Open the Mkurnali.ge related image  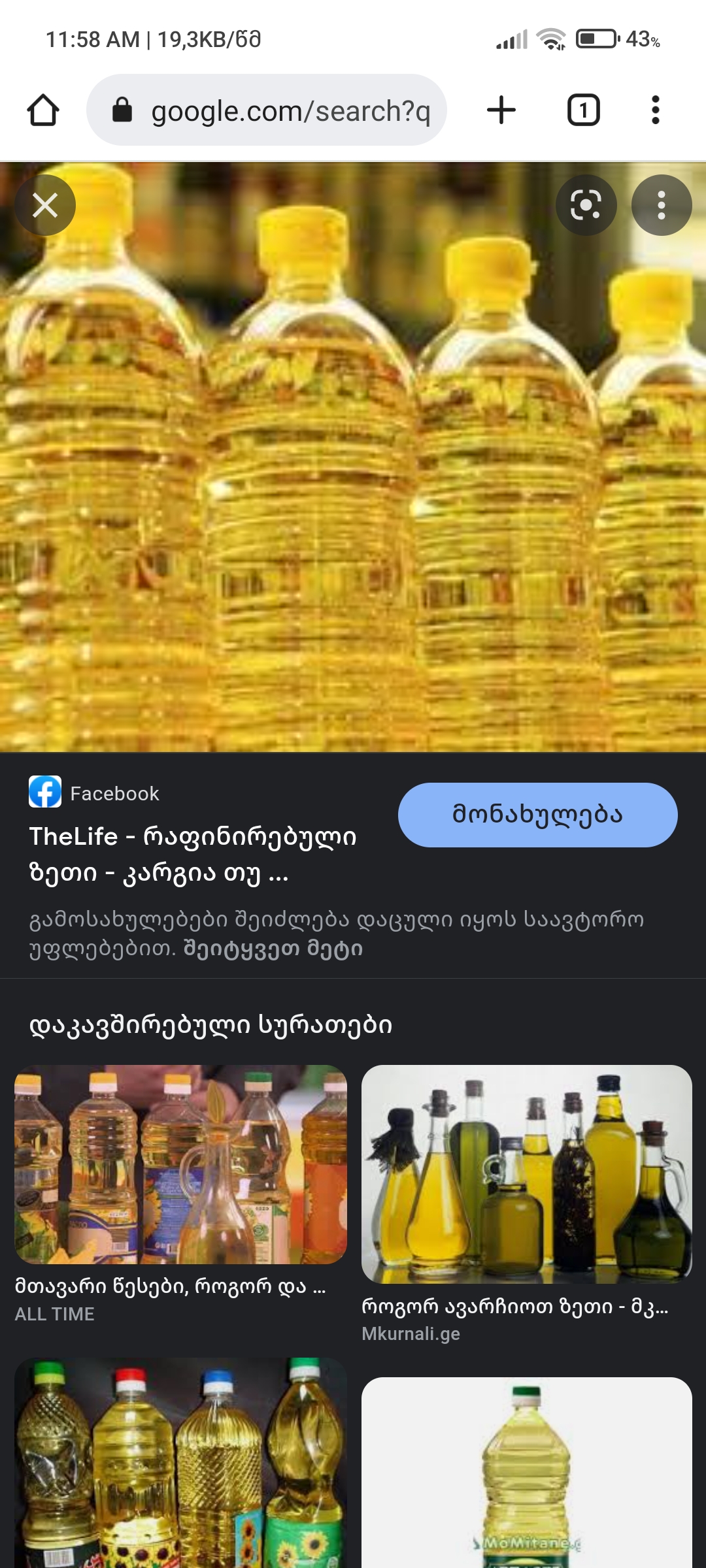click(x=526, y=1174)
